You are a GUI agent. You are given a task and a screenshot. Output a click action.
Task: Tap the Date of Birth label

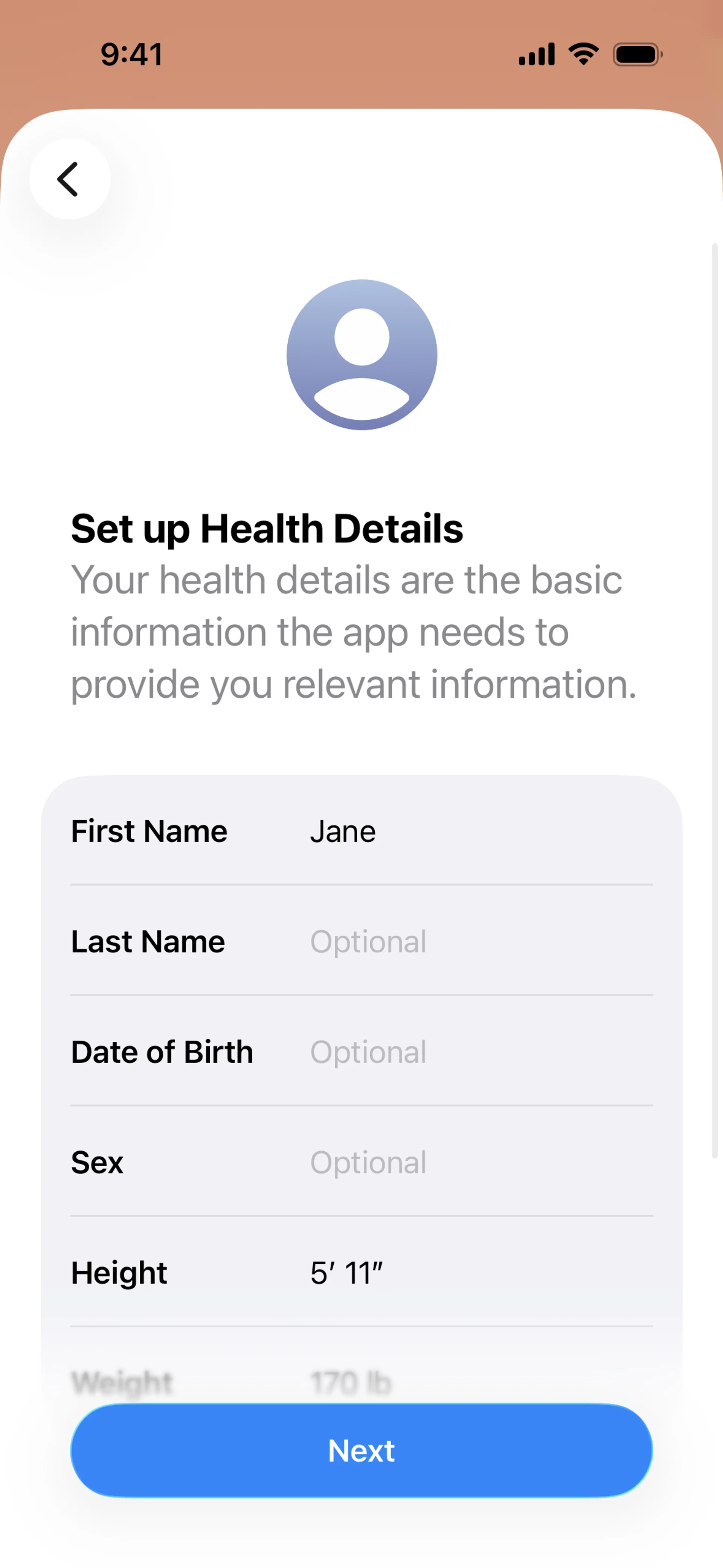[162, 1051]
